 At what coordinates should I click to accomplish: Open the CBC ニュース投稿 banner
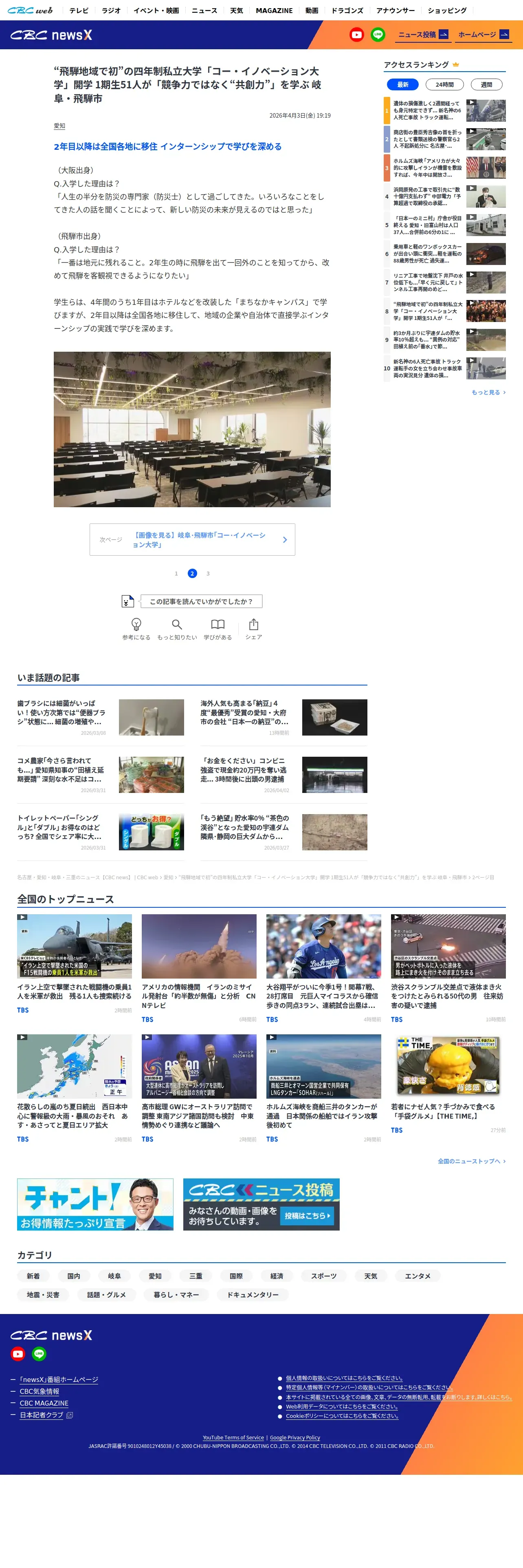tap(261, 1204)
